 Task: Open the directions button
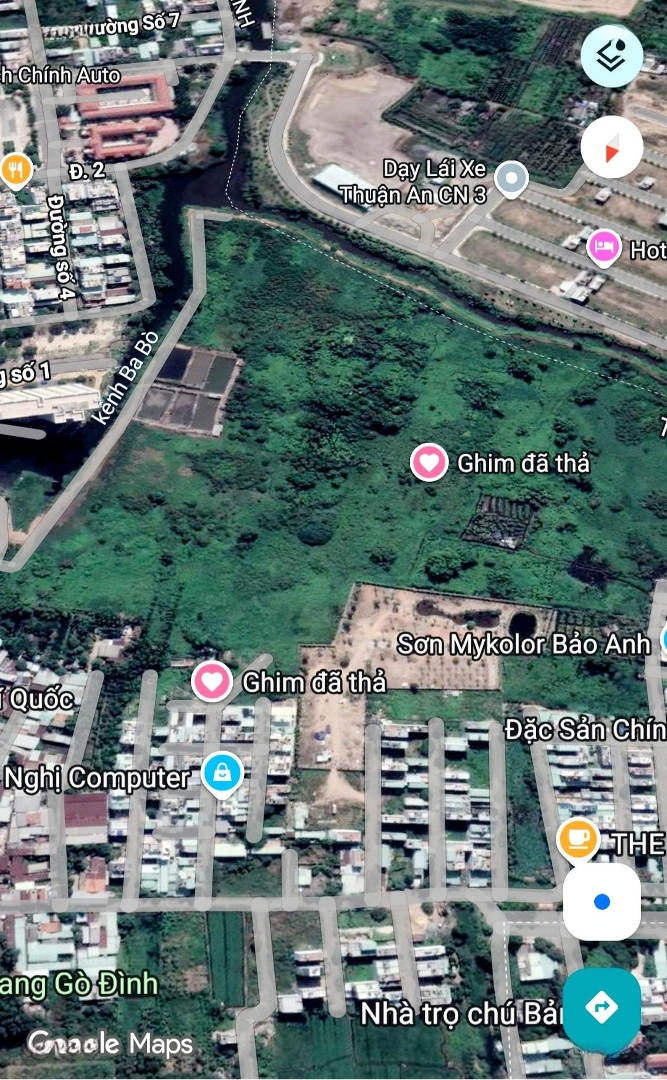[601, 1007]
